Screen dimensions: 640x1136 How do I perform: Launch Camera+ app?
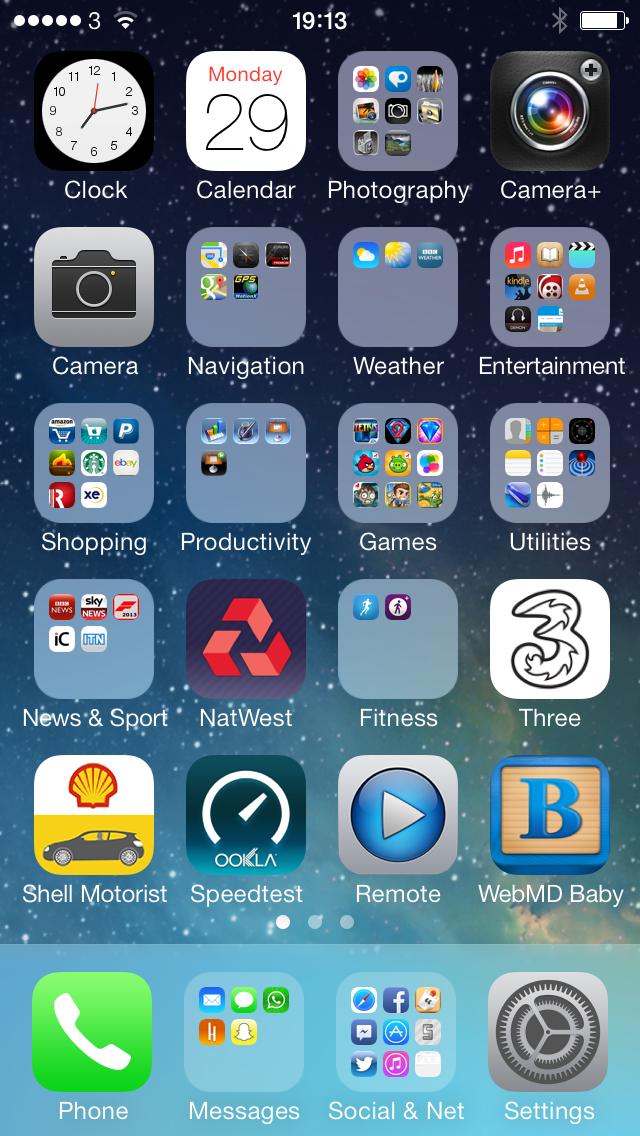coord(550,111)
